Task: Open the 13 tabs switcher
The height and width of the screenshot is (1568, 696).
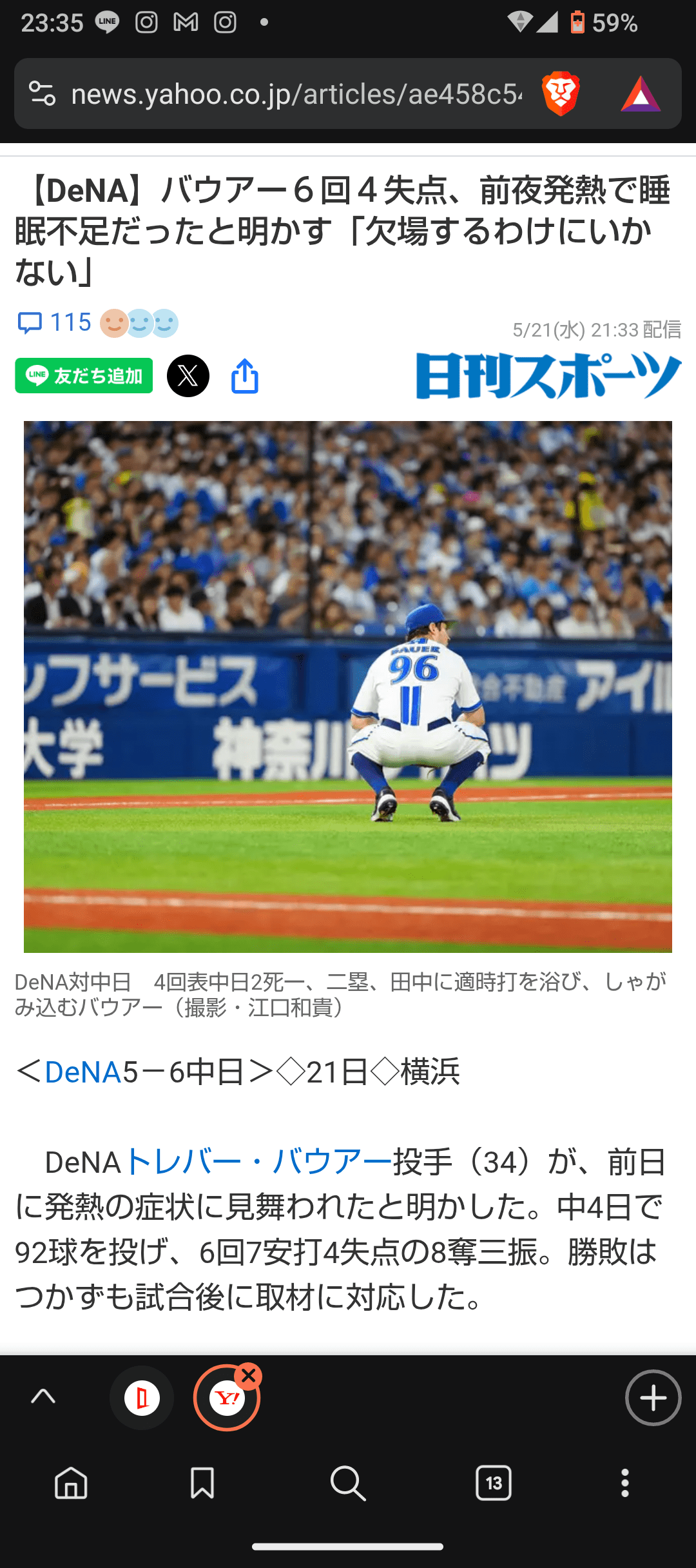Action: tap(494, 1483)
